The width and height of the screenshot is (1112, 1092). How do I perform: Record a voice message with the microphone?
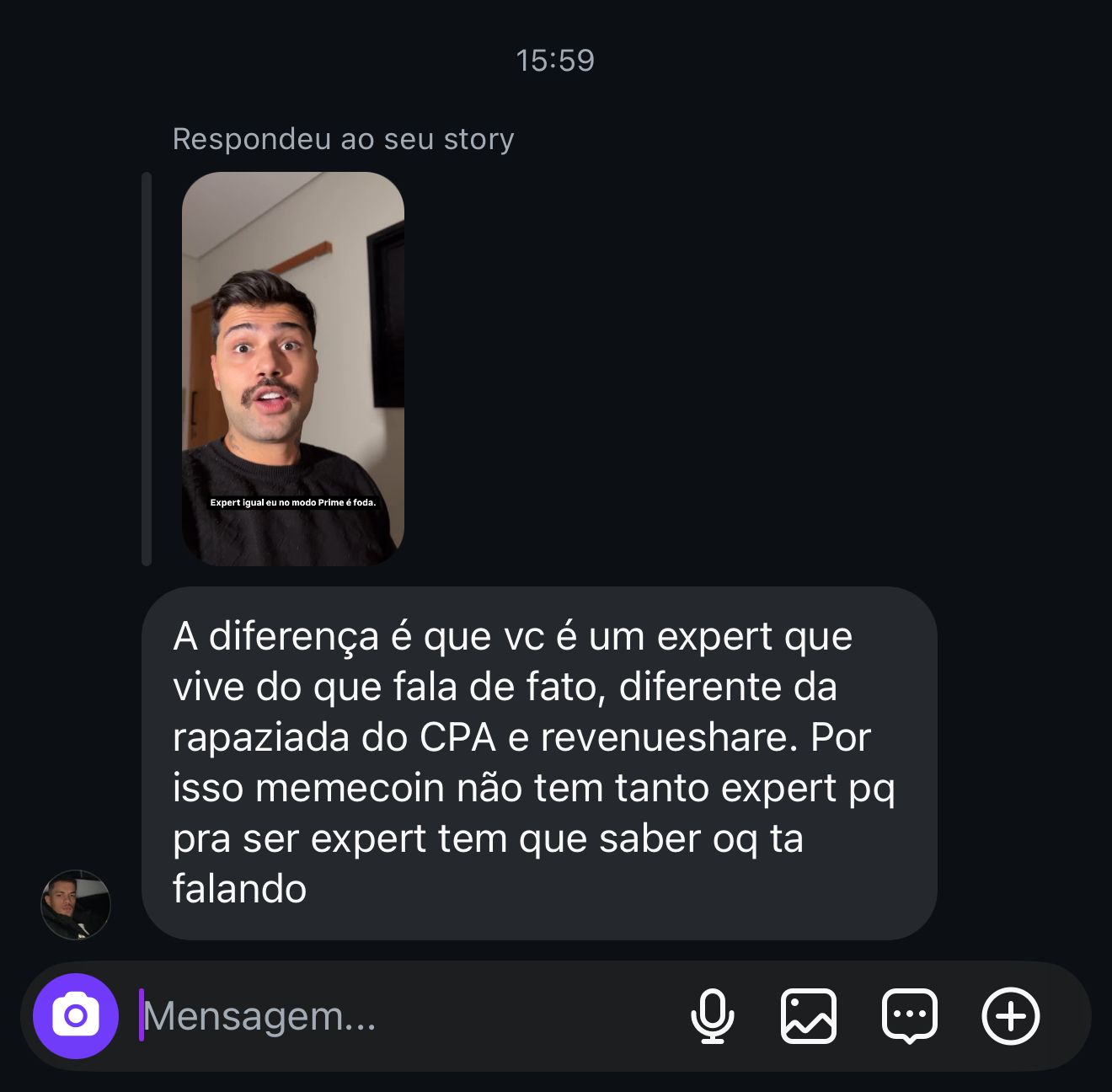click(712, 1016)
